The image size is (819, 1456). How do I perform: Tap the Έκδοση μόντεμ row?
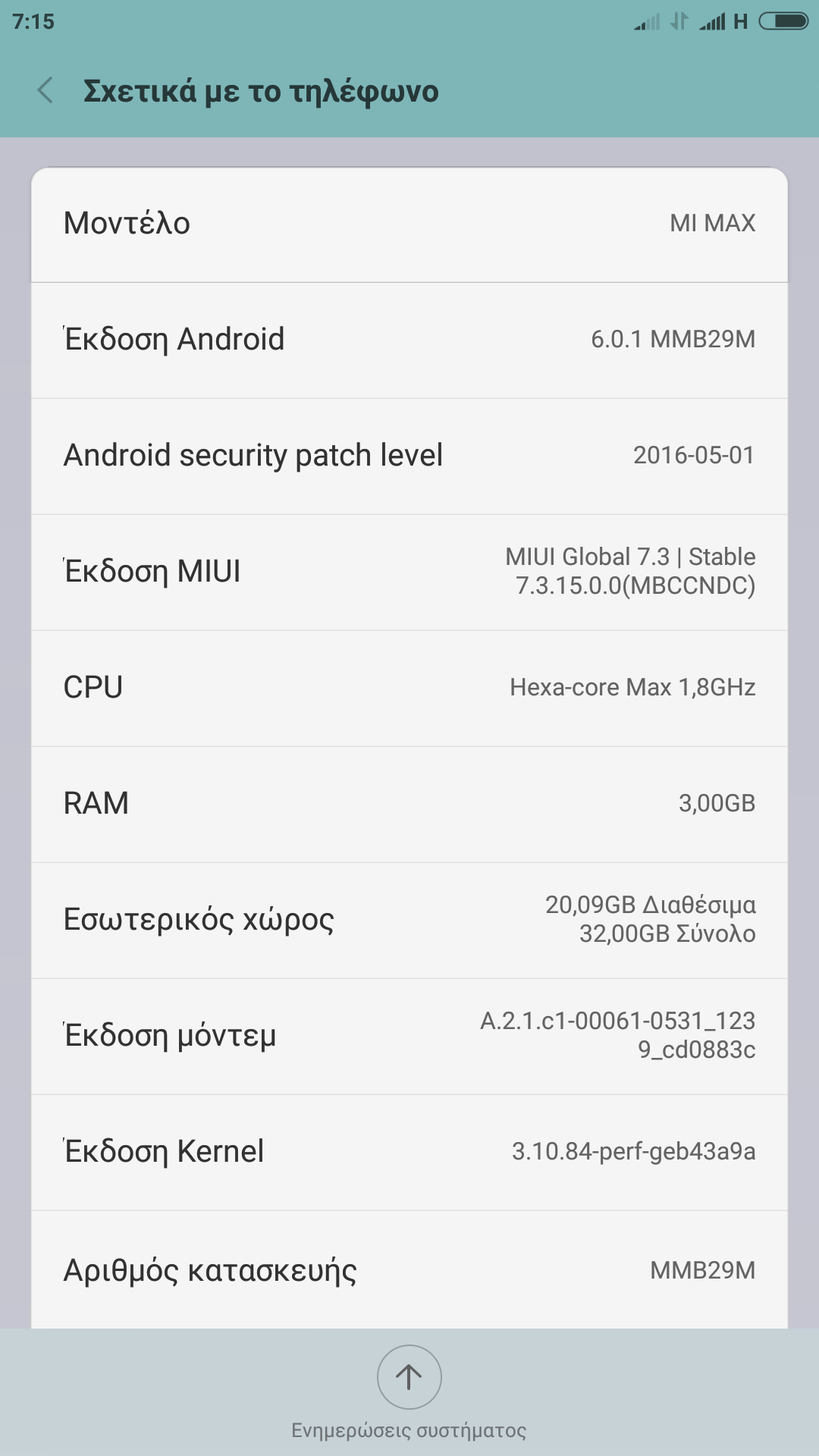point(409,1036)
